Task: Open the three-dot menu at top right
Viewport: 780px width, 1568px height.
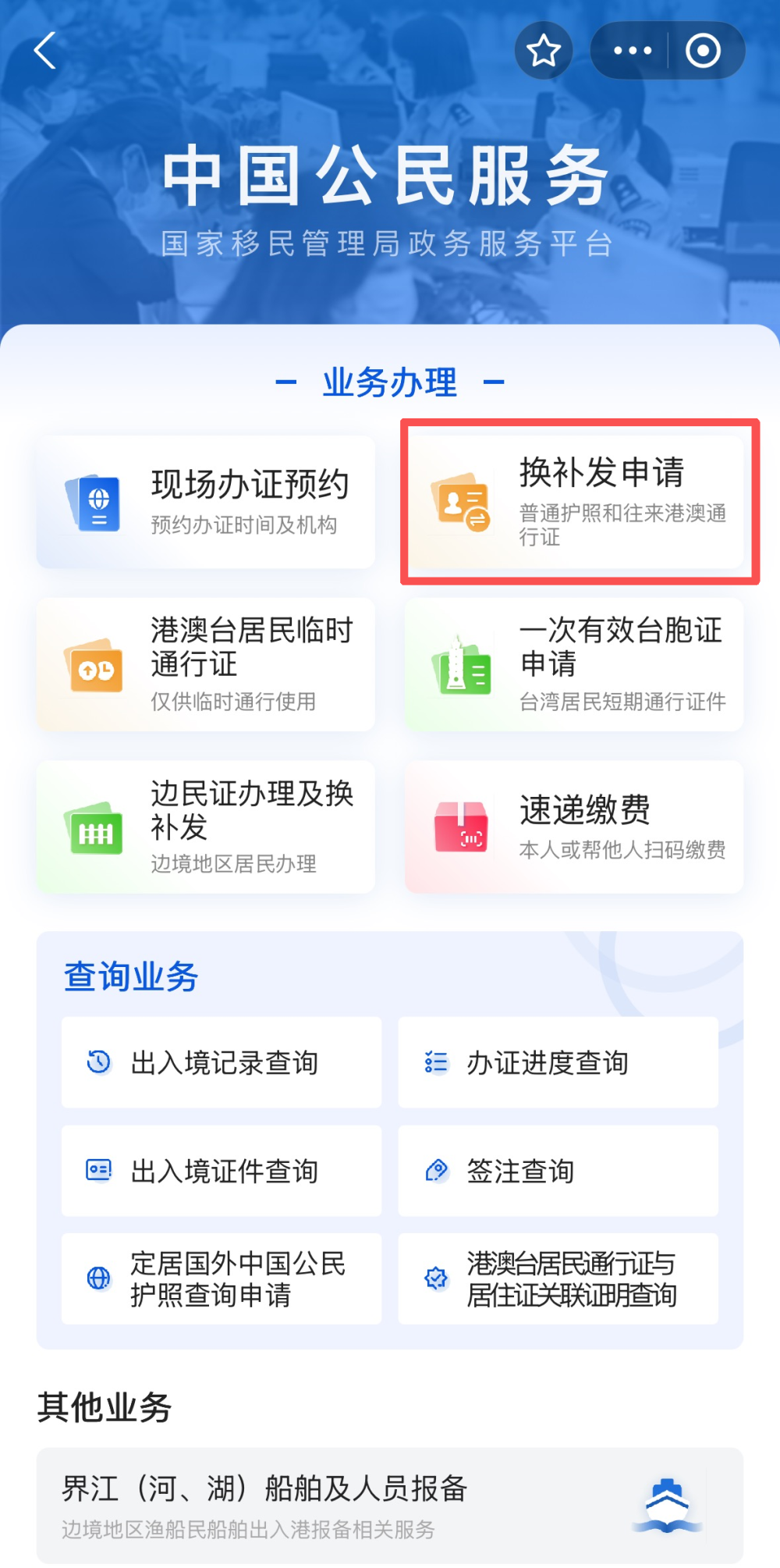Action: (632, 51)
